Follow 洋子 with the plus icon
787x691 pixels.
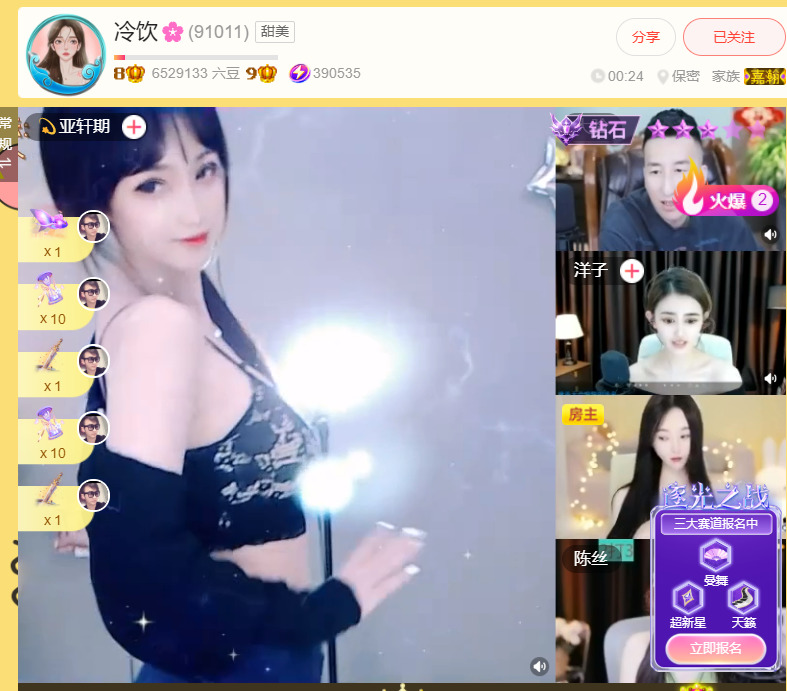tap(631, 270)
